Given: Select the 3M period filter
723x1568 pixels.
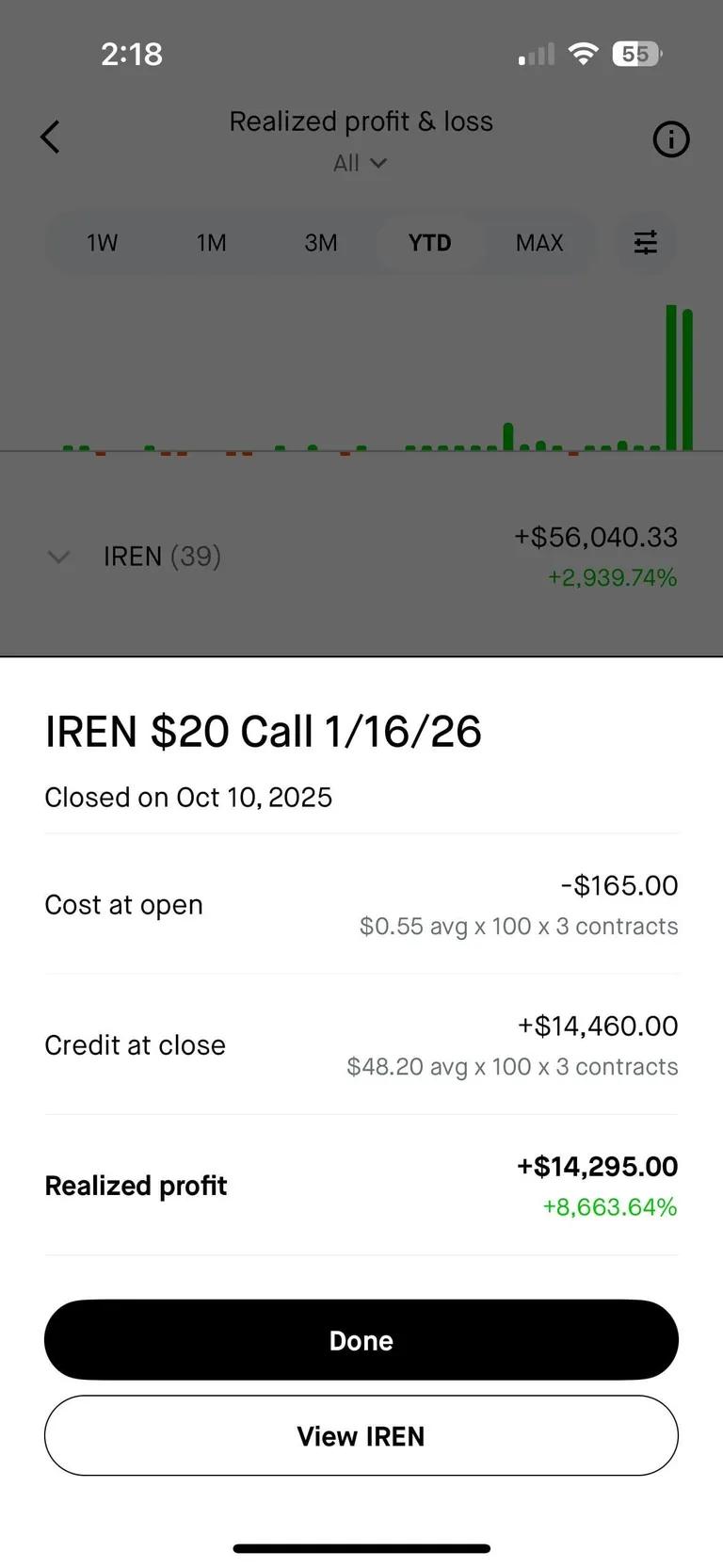Looking at the screenshot, I should [x=320, y=242].
